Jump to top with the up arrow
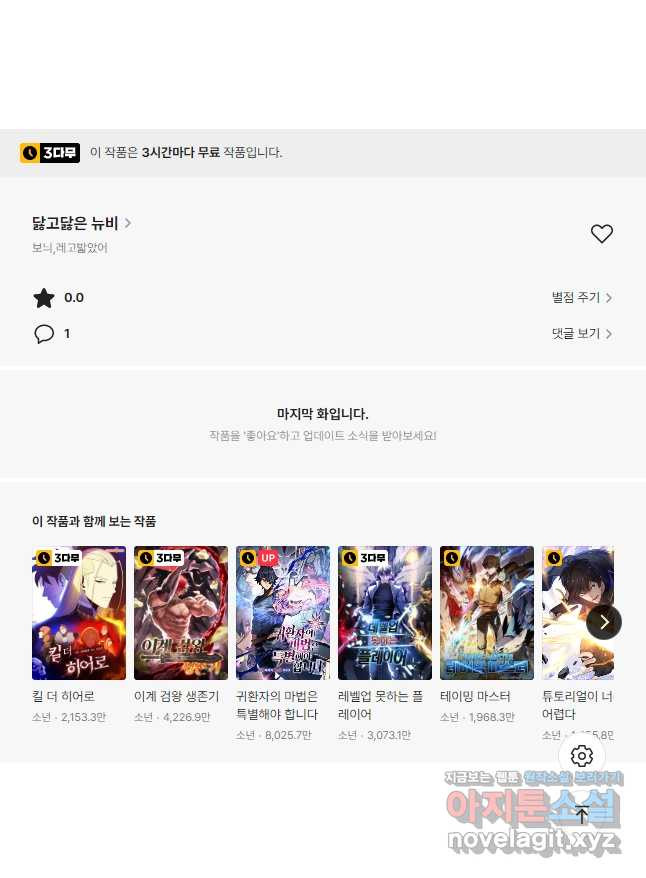The image size is (646, 878). coord(582,814)
